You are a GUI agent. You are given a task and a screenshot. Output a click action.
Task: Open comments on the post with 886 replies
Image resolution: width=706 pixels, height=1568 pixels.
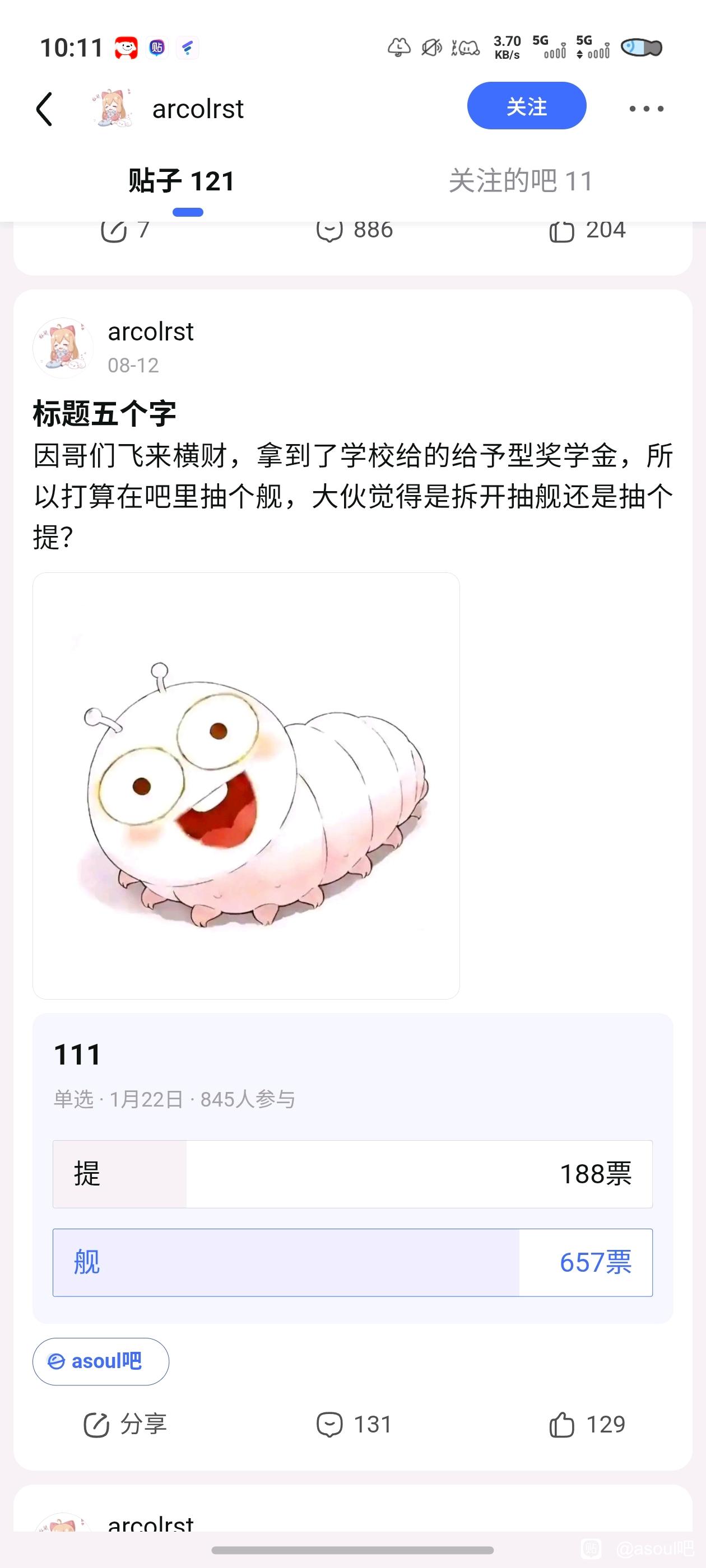coord(354,231)
